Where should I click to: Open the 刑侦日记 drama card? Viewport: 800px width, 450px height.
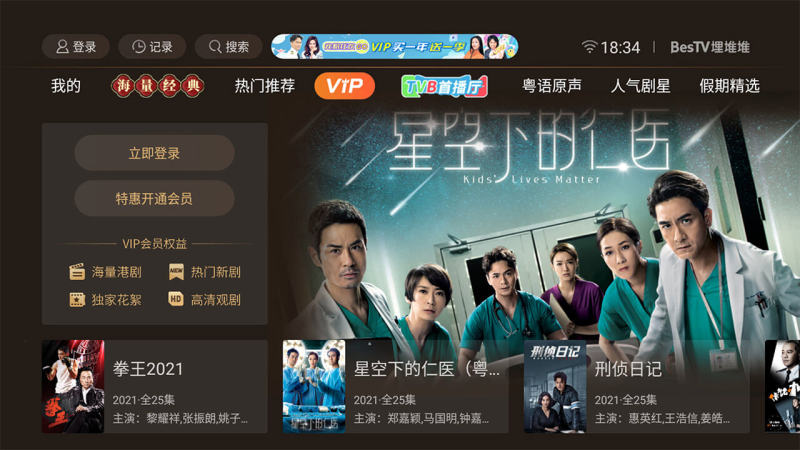pyautogui.click(x=636, y=387)
